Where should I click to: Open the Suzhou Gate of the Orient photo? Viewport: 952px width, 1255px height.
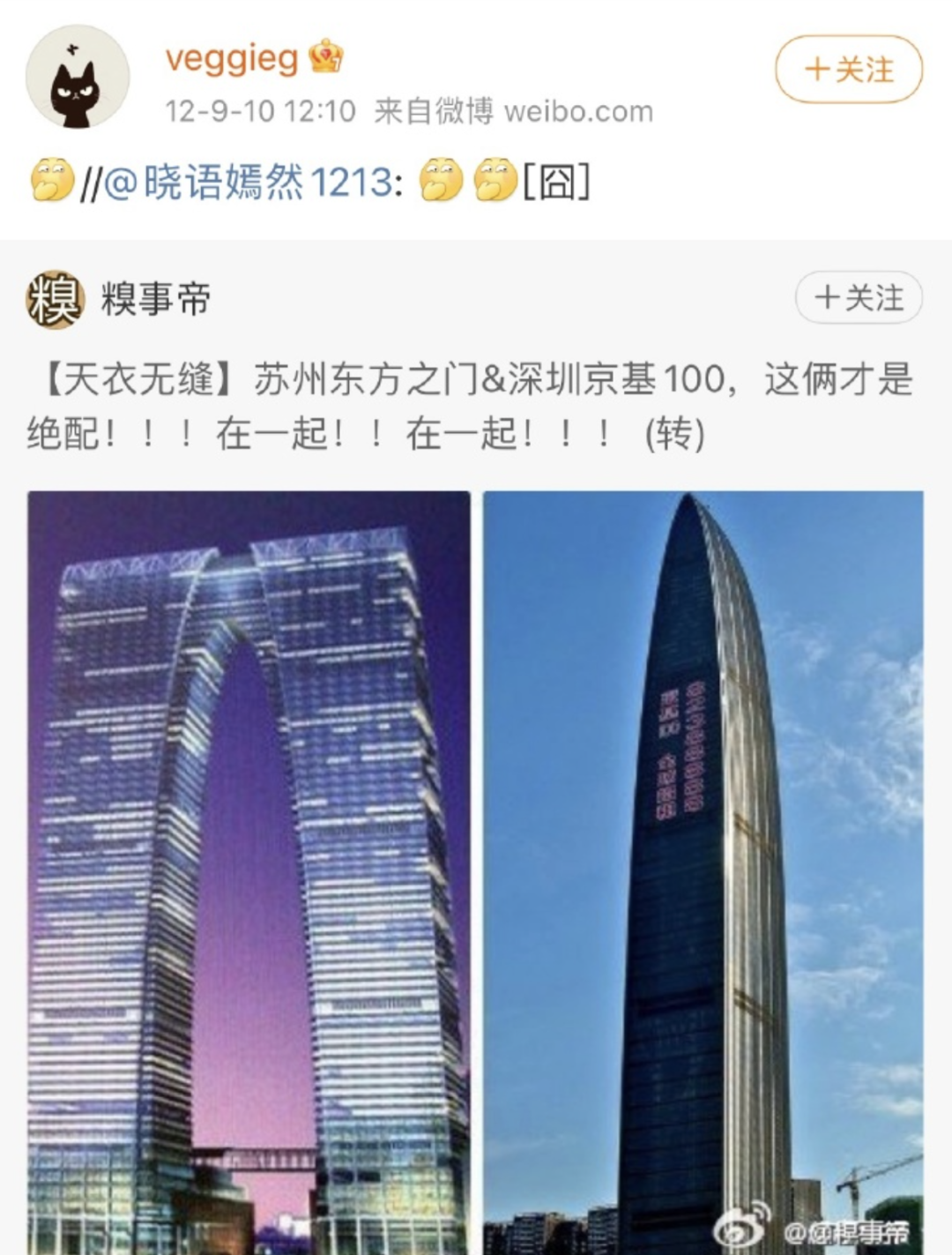coord(249,871)
